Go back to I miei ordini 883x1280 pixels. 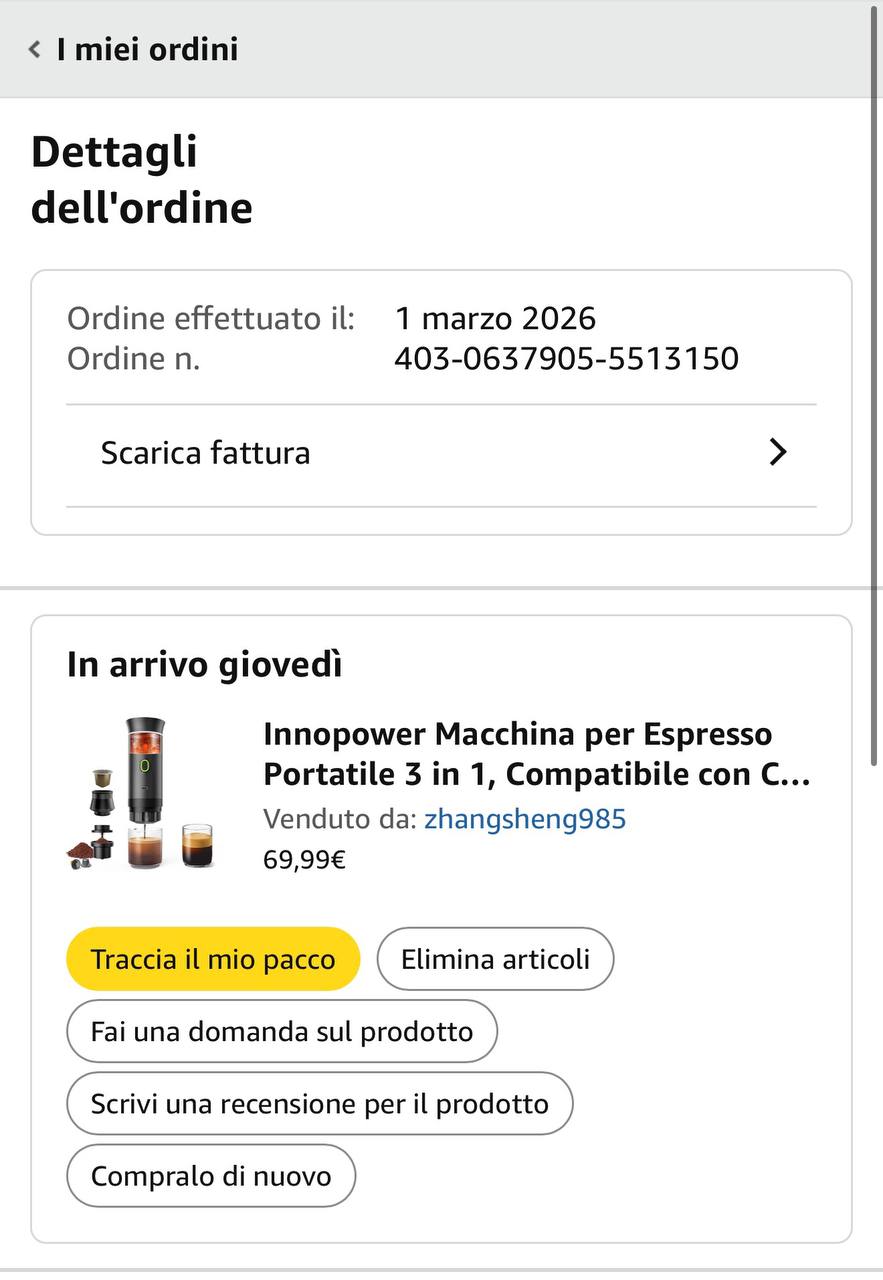(x=133, y=49)
